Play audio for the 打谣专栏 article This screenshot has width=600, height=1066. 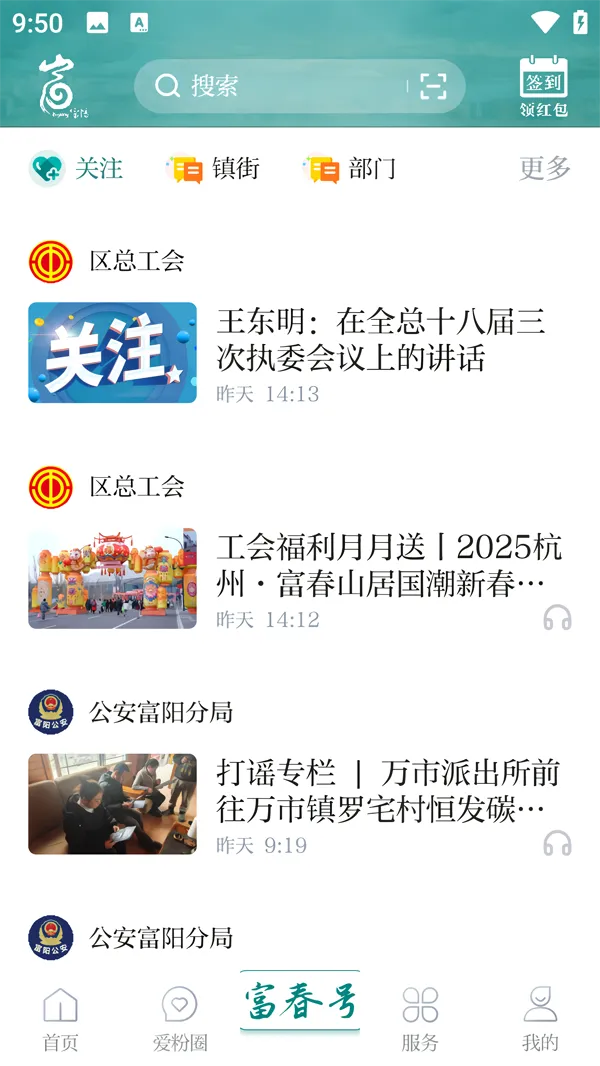click(557, 844)
